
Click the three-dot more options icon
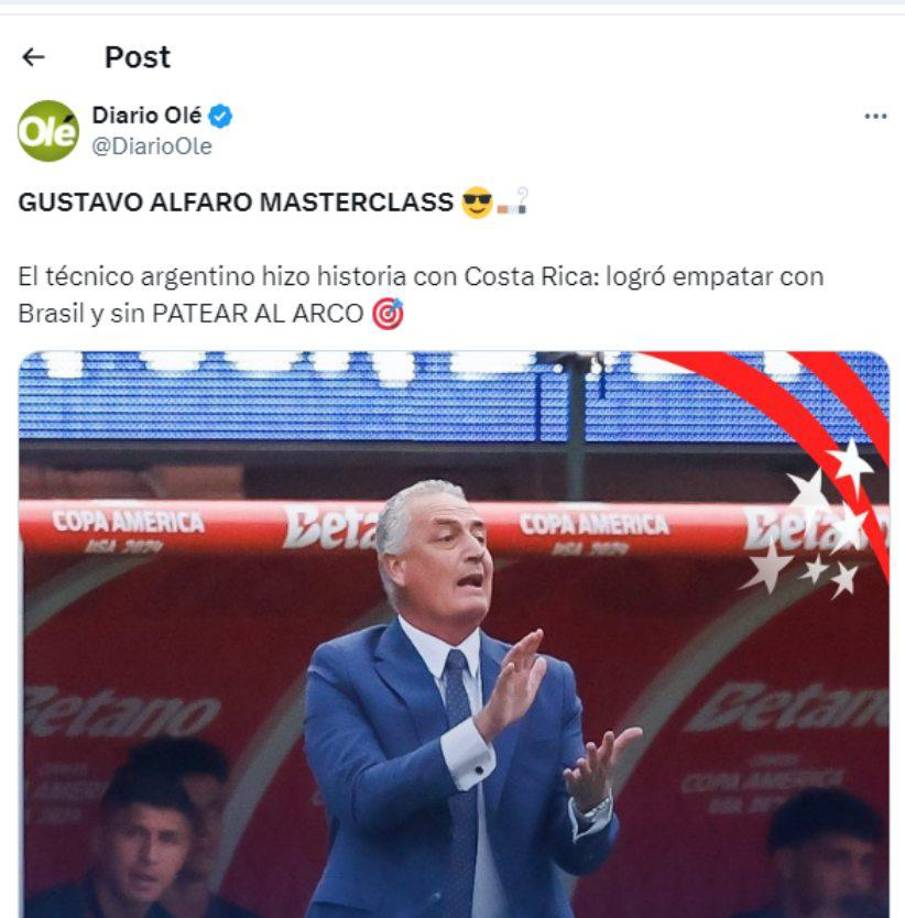873,117
